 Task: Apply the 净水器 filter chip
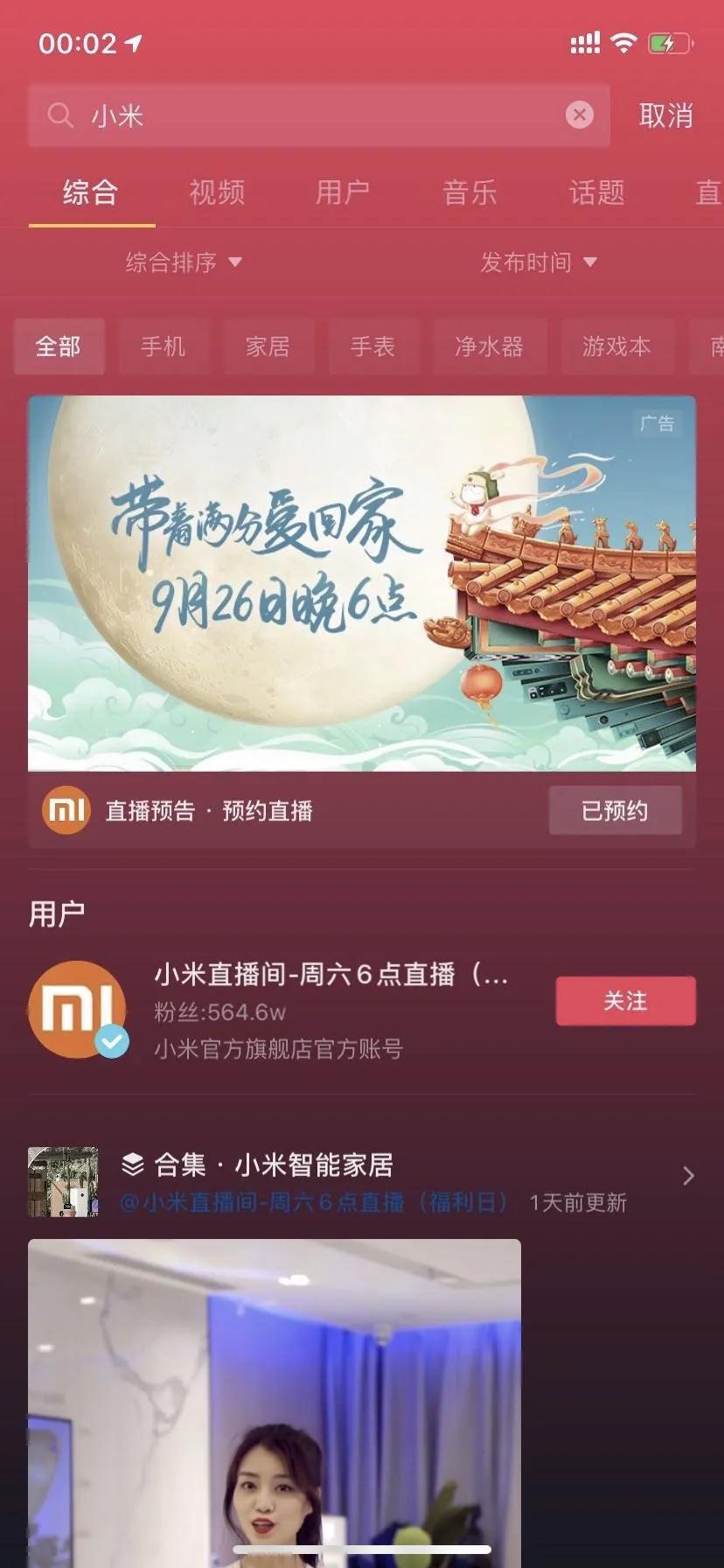pos(489,346)
